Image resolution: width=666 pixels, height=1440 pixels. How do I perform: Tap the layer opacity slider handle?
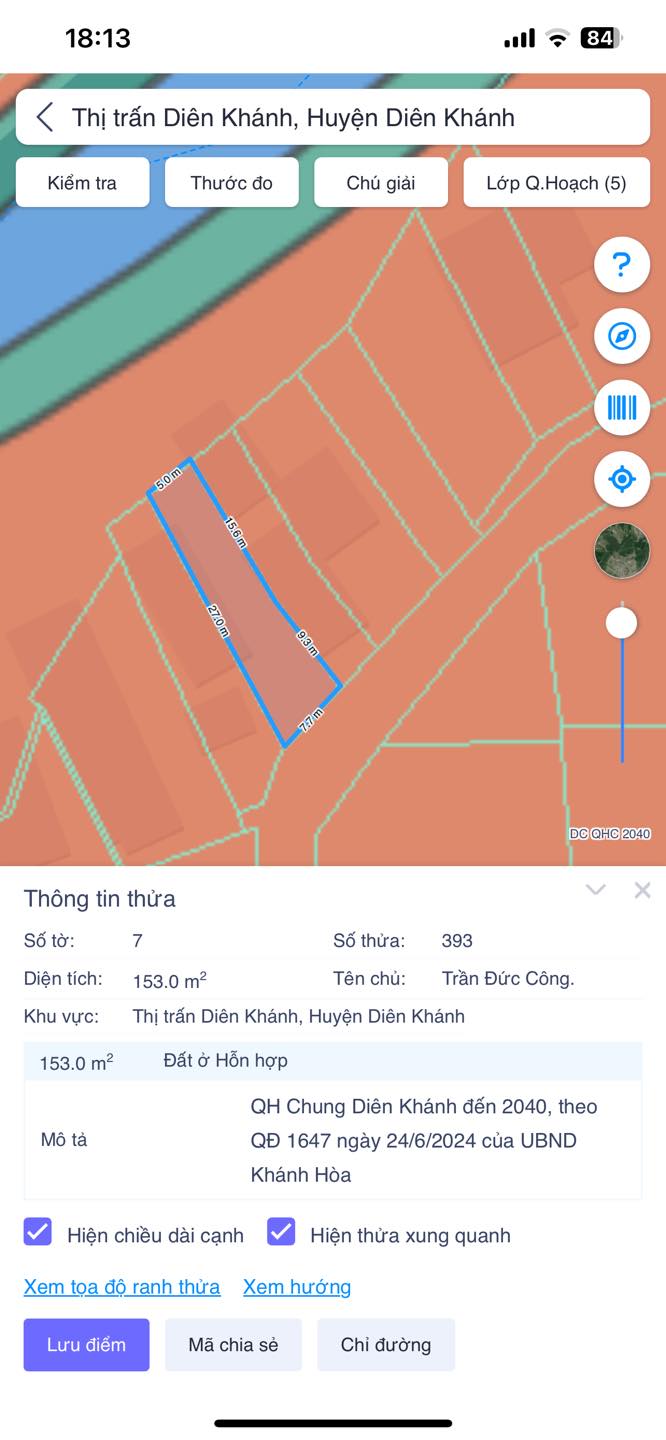622,623
